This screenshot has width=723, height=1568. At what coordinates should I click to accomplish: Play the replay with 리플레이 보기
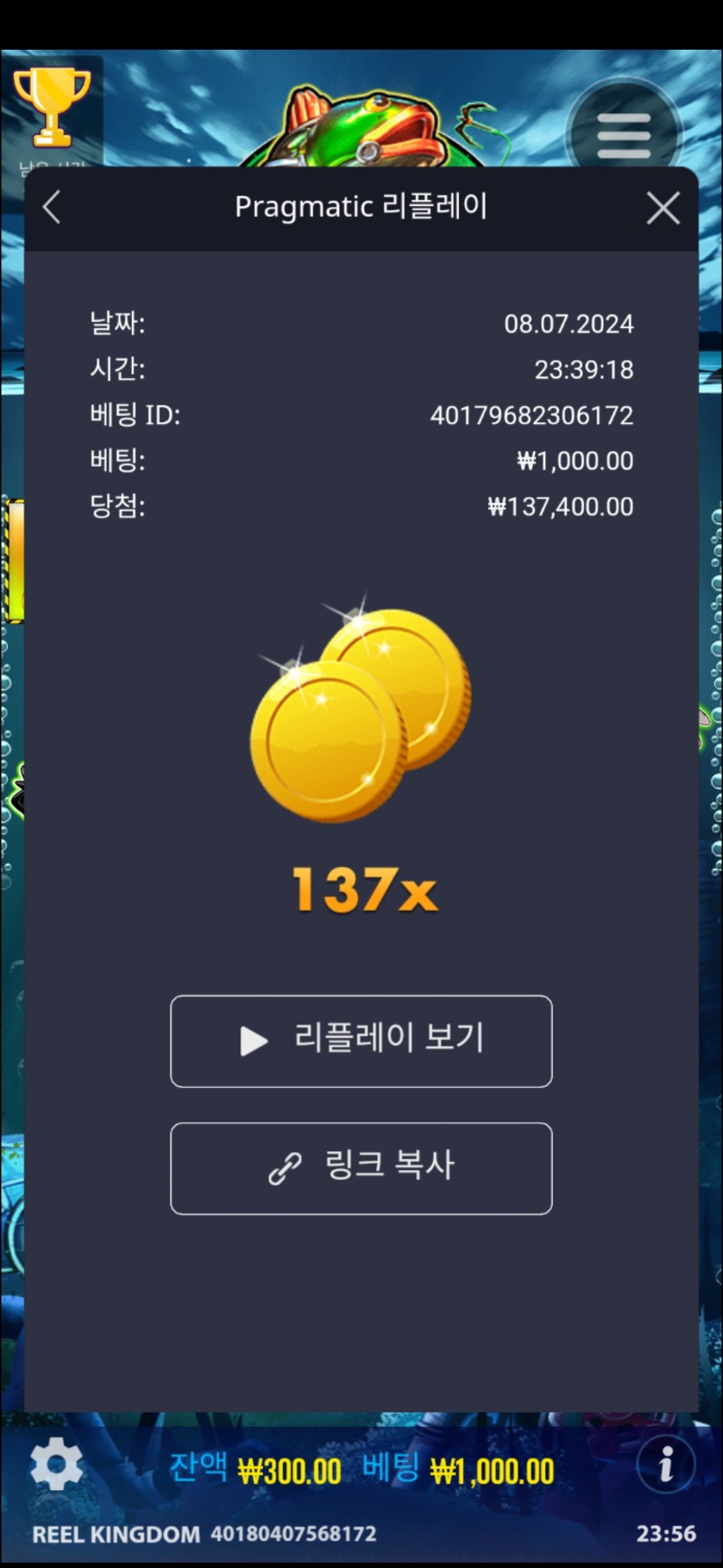[x=361, y=1041]
